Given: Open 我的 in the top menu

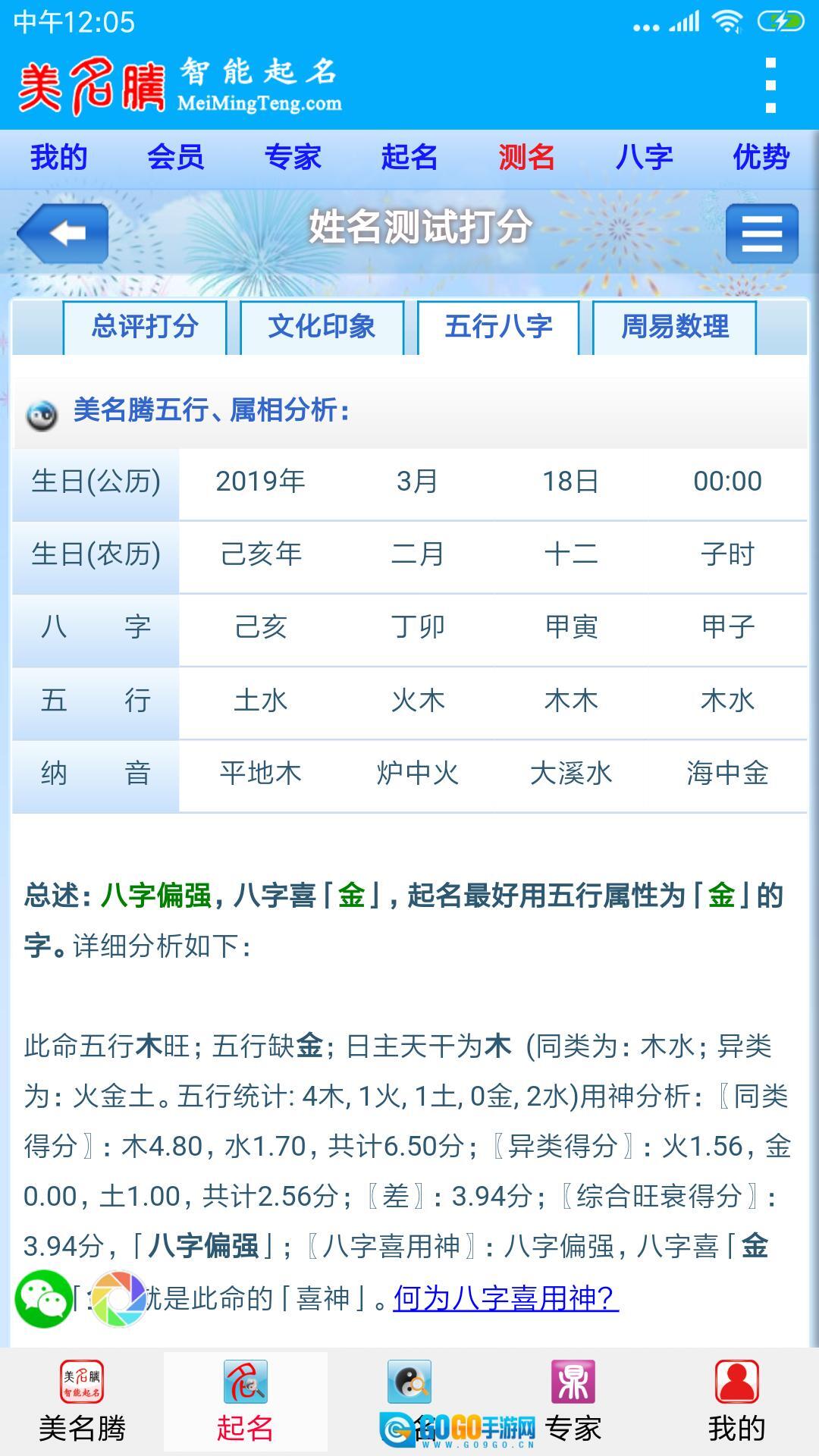Looking at the screenshot, I should coord(58,158).
